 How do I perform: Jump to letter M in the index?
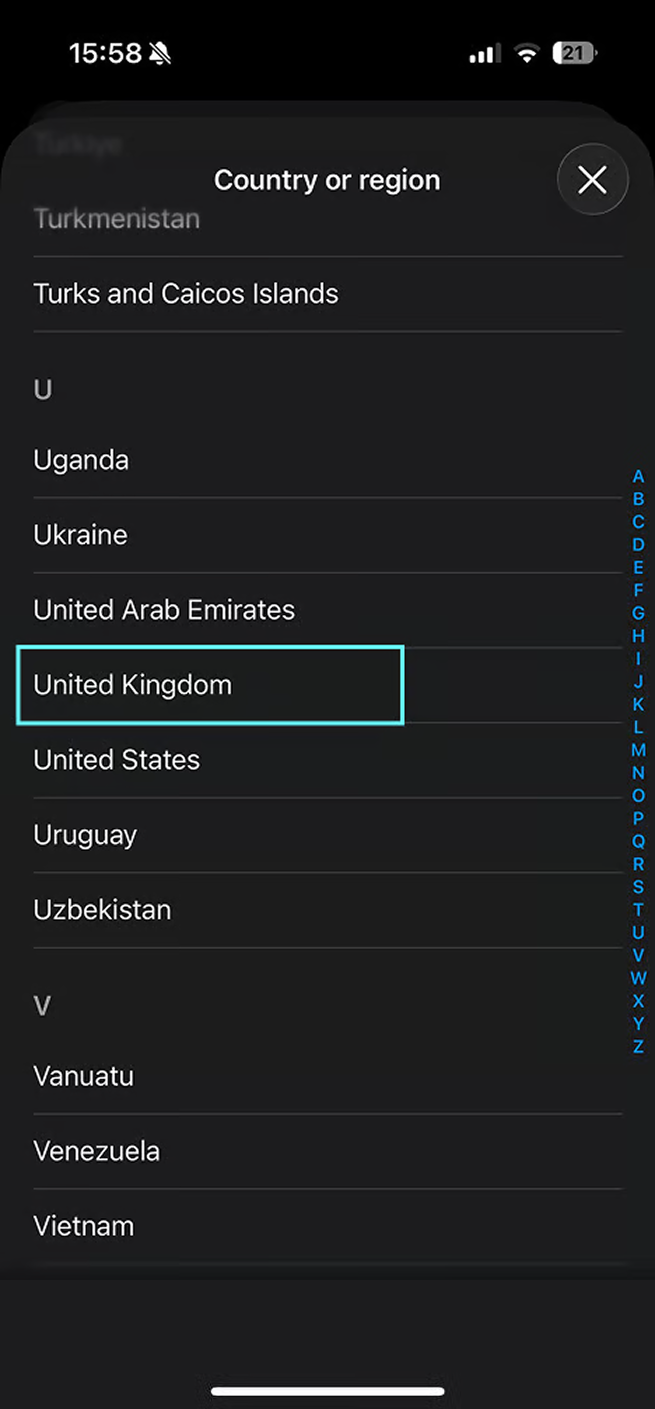638,750
